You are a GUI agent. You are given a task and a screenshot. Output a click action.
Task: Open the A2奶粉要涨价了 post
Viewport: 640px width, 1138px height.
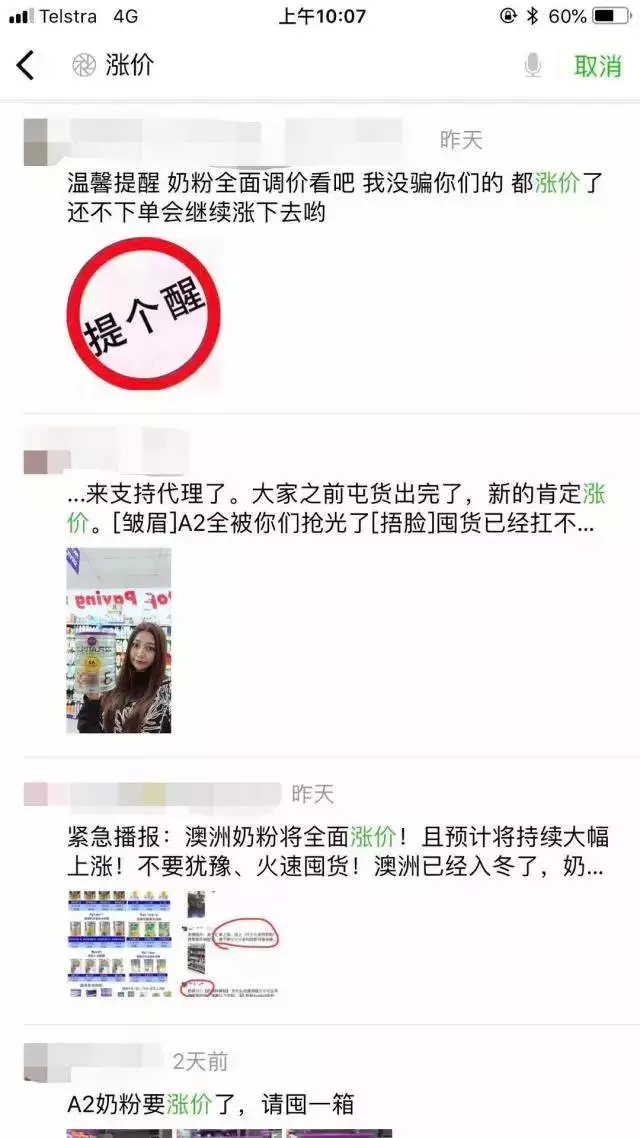[210, 1104]
